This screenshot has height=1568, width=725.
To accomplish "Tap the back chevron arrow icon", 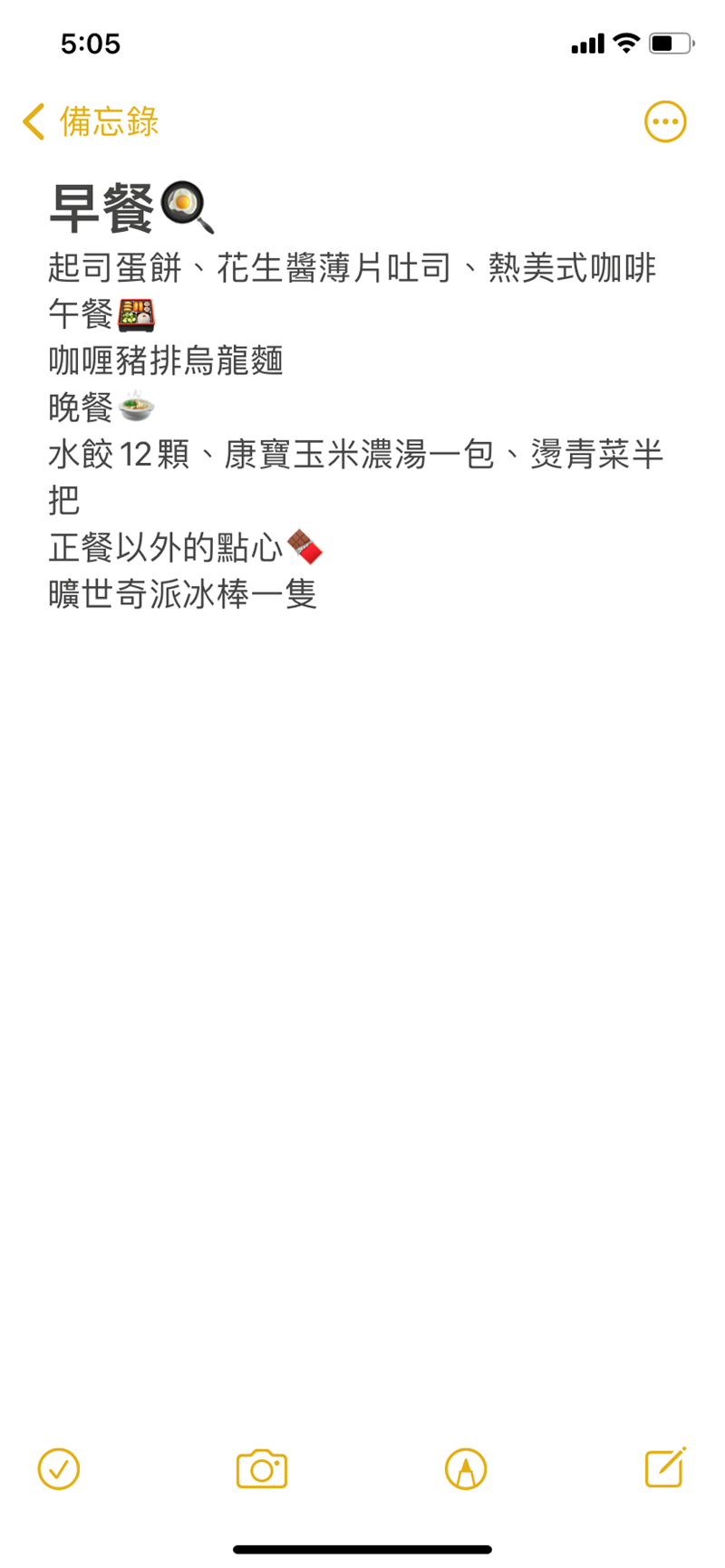I will coord(33,120).
